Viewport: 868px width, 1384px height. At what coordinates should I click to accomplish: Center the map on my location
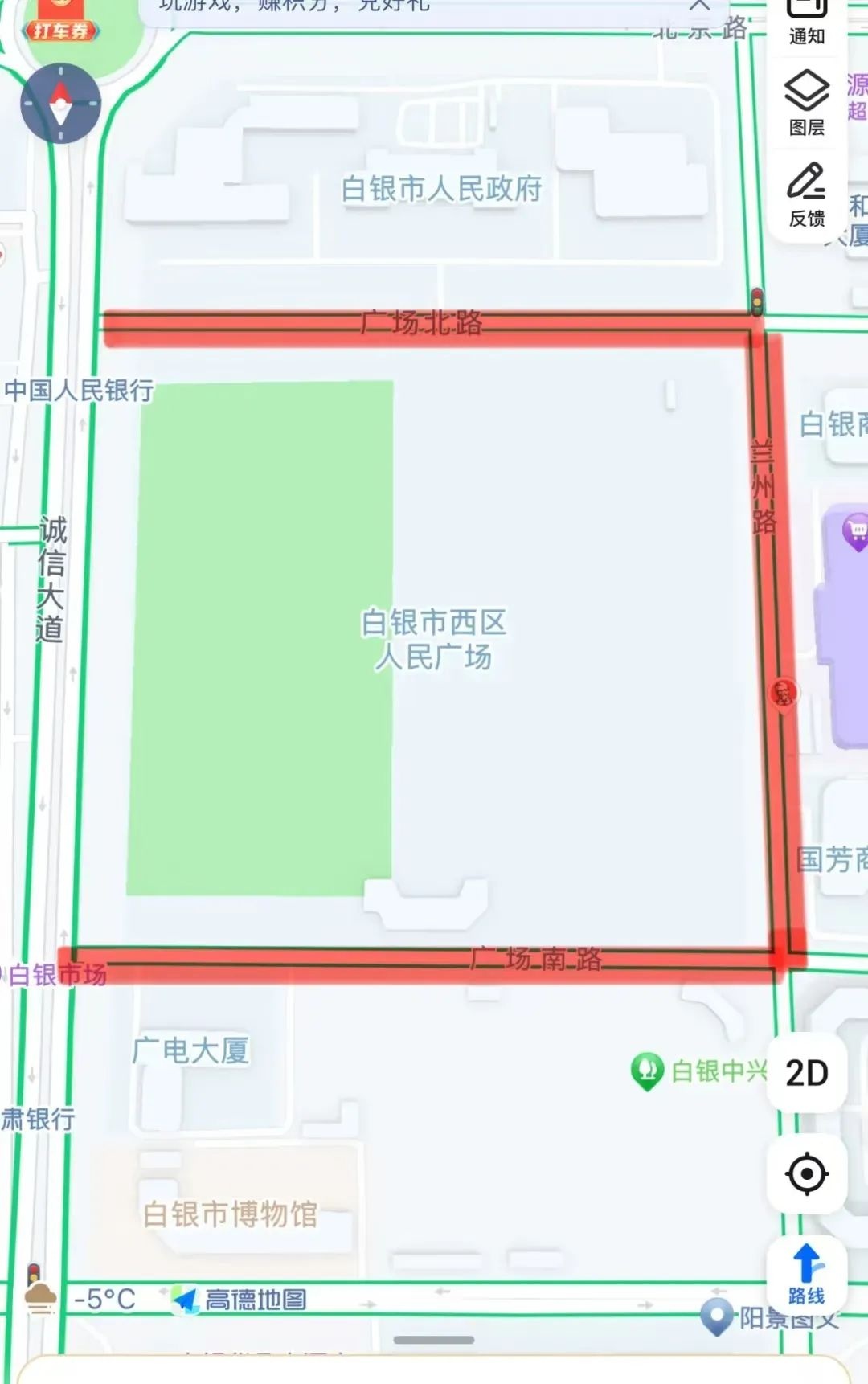pyautogui.click(x=806, y=1174)
